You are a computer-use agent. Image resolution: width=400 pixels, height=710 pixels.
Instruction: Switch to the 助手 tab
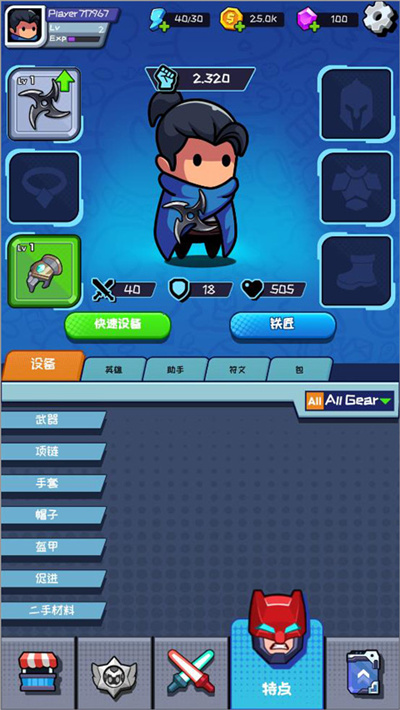coord(176,369)
